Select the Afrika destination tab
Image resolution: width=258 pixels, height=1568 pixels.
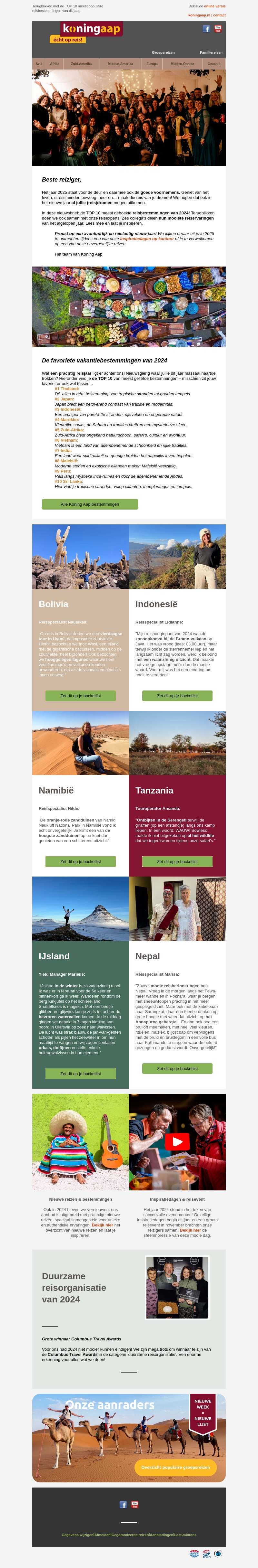click(55, 63)
